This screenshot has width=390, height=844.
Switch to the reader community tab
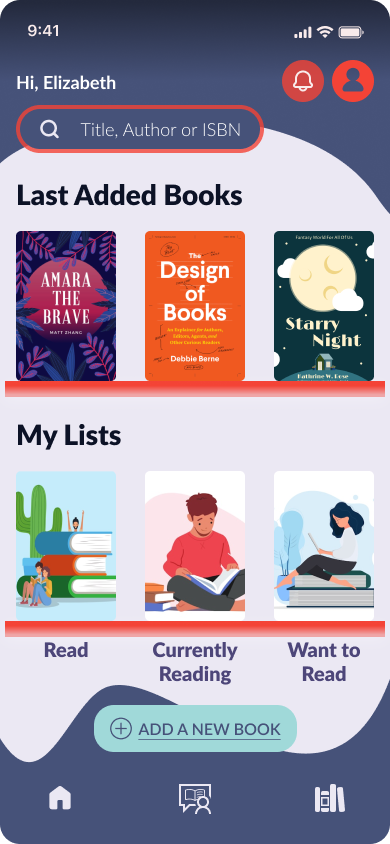click(195, 798)
